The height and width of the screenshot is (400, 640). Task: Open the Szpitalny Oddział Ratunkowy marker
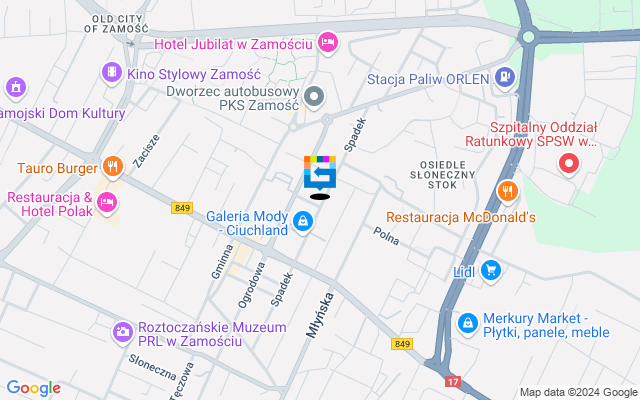(570, 162)
